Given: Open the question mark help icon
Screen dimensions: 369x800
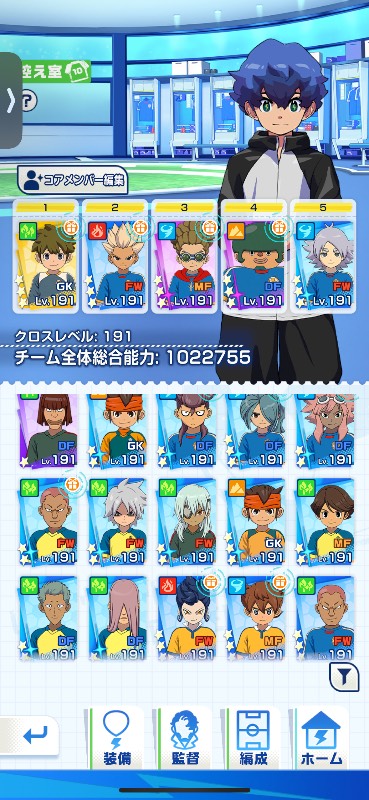Looking at the screenshot, I should coord(29,100).
